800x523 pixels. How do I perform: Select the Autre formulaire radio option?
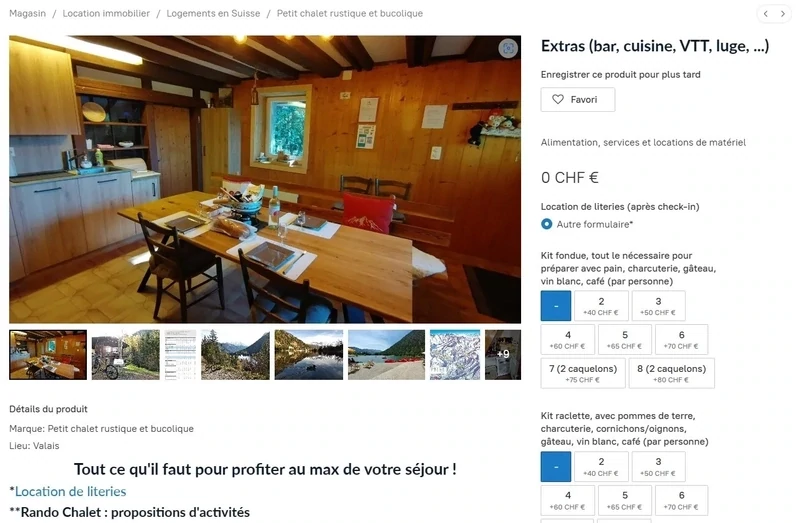547,224
